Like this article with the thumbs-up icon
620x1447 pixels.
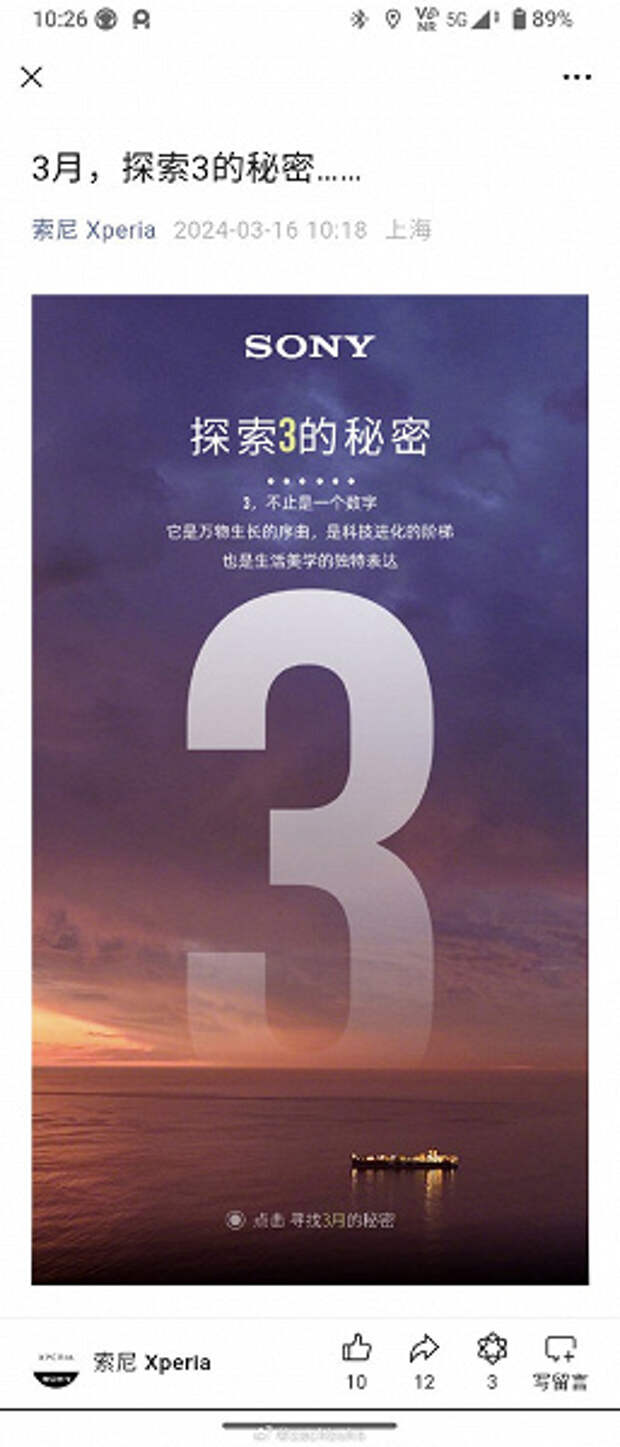point(356,1350)
